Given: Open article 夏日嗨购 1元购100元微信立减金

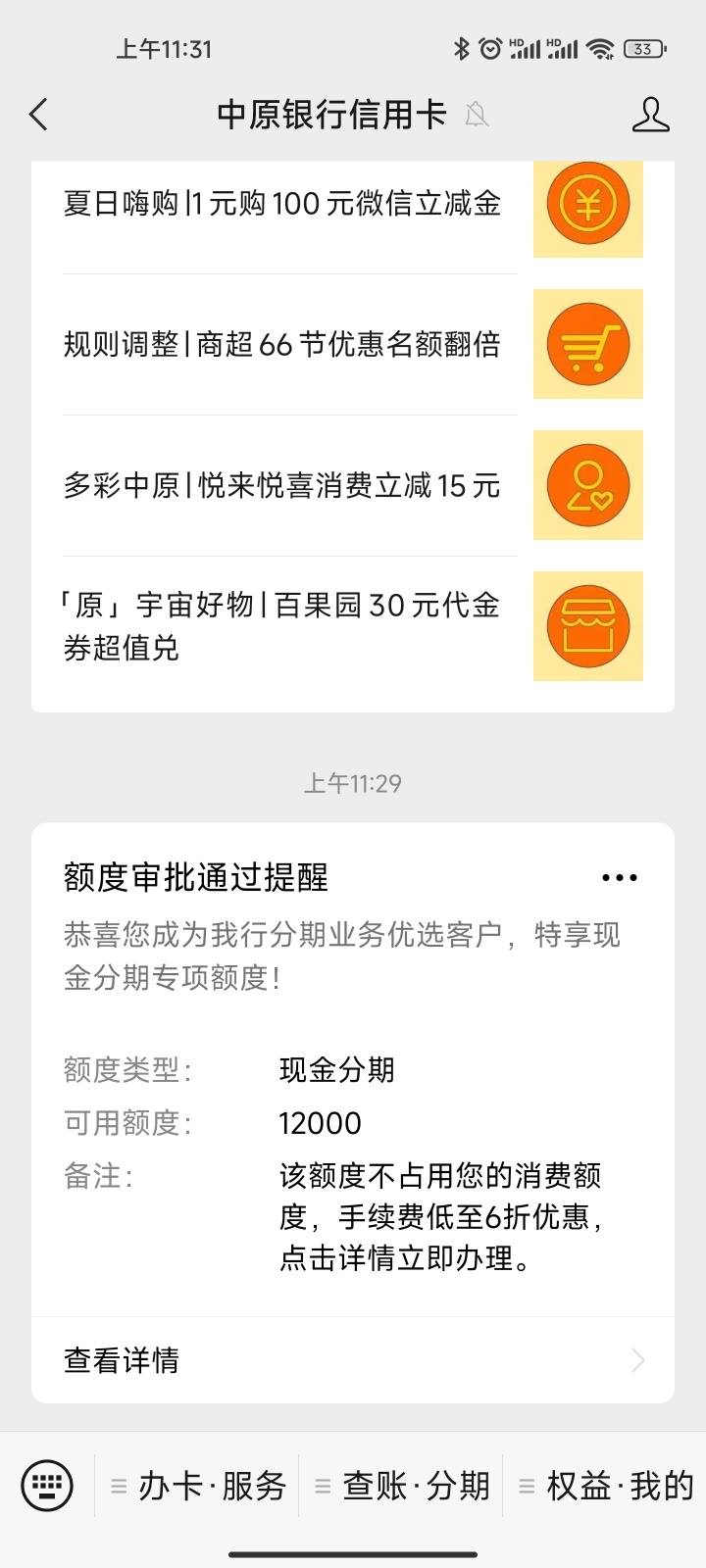Looking at the screenshot, I should click(353, 204).
